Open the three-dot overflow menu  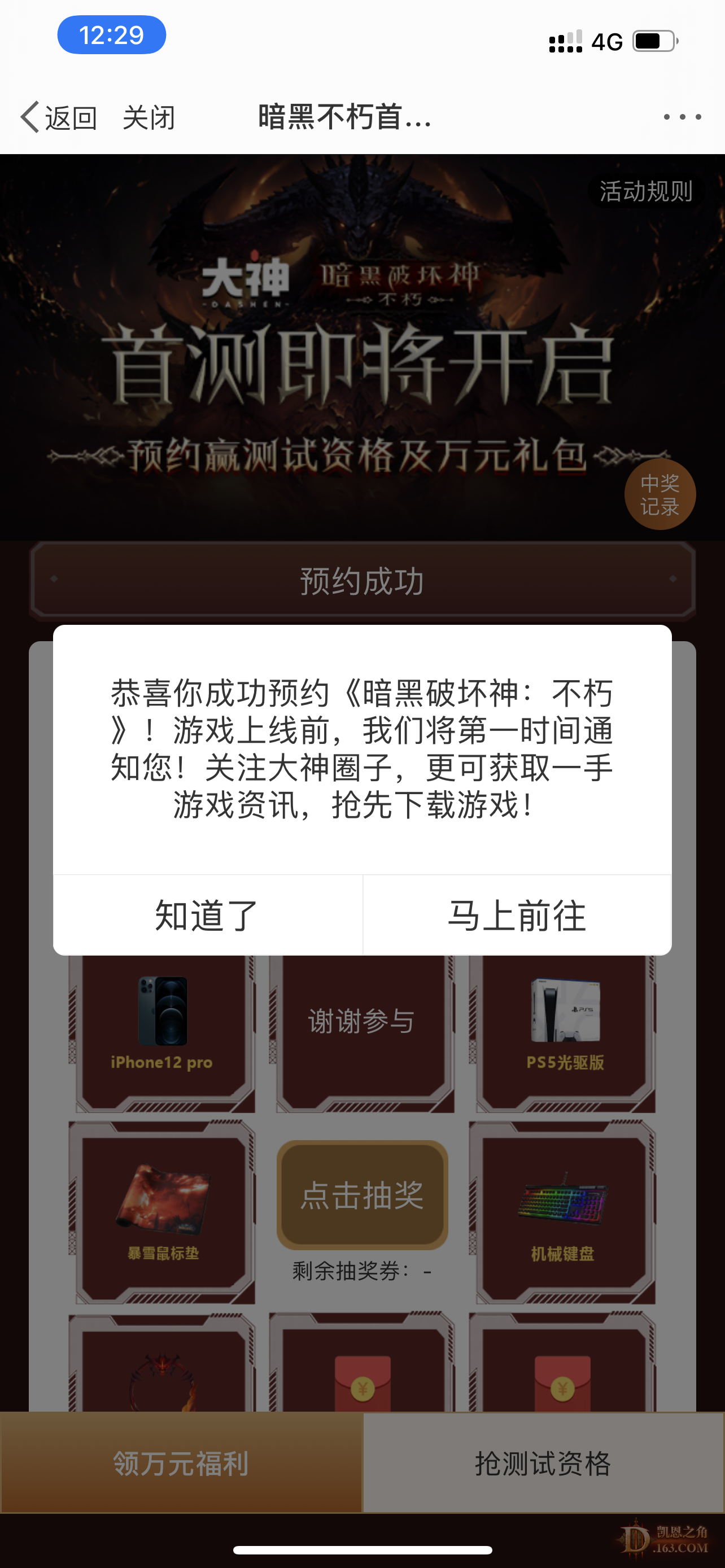tap(682, 117)
